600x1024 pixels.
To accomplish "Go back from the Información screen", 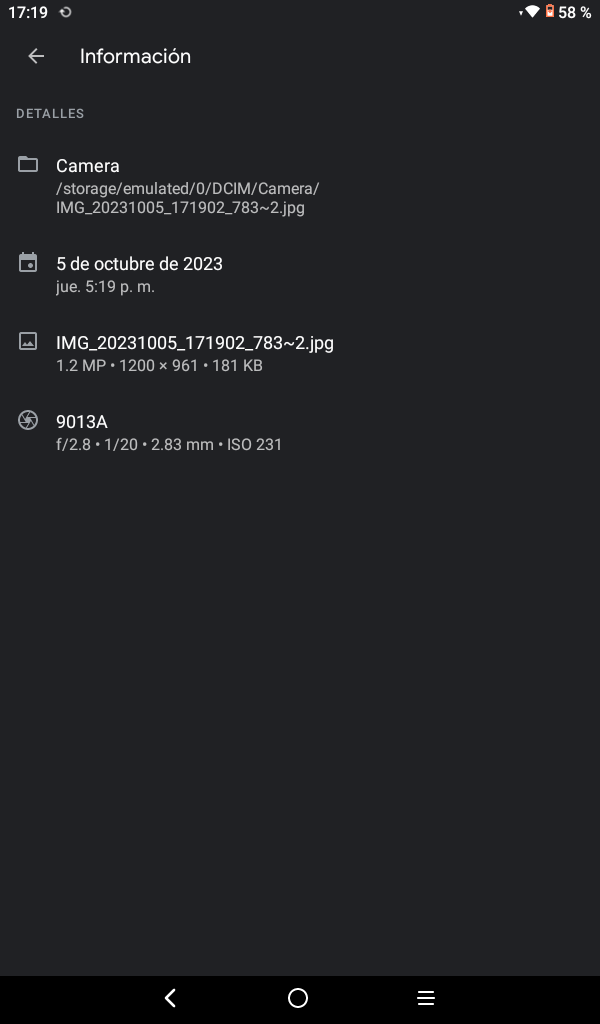I will pos(36,56).
